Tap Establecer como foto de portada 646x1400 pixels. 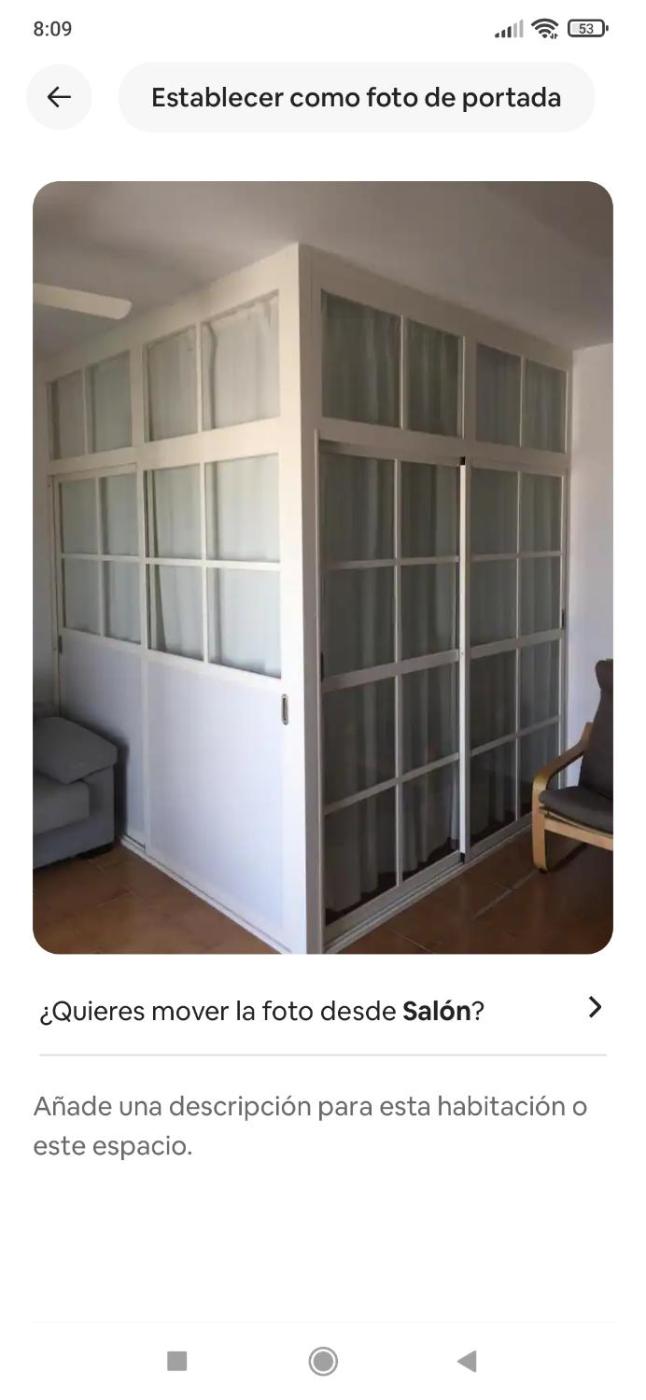(x=356, y=97)
